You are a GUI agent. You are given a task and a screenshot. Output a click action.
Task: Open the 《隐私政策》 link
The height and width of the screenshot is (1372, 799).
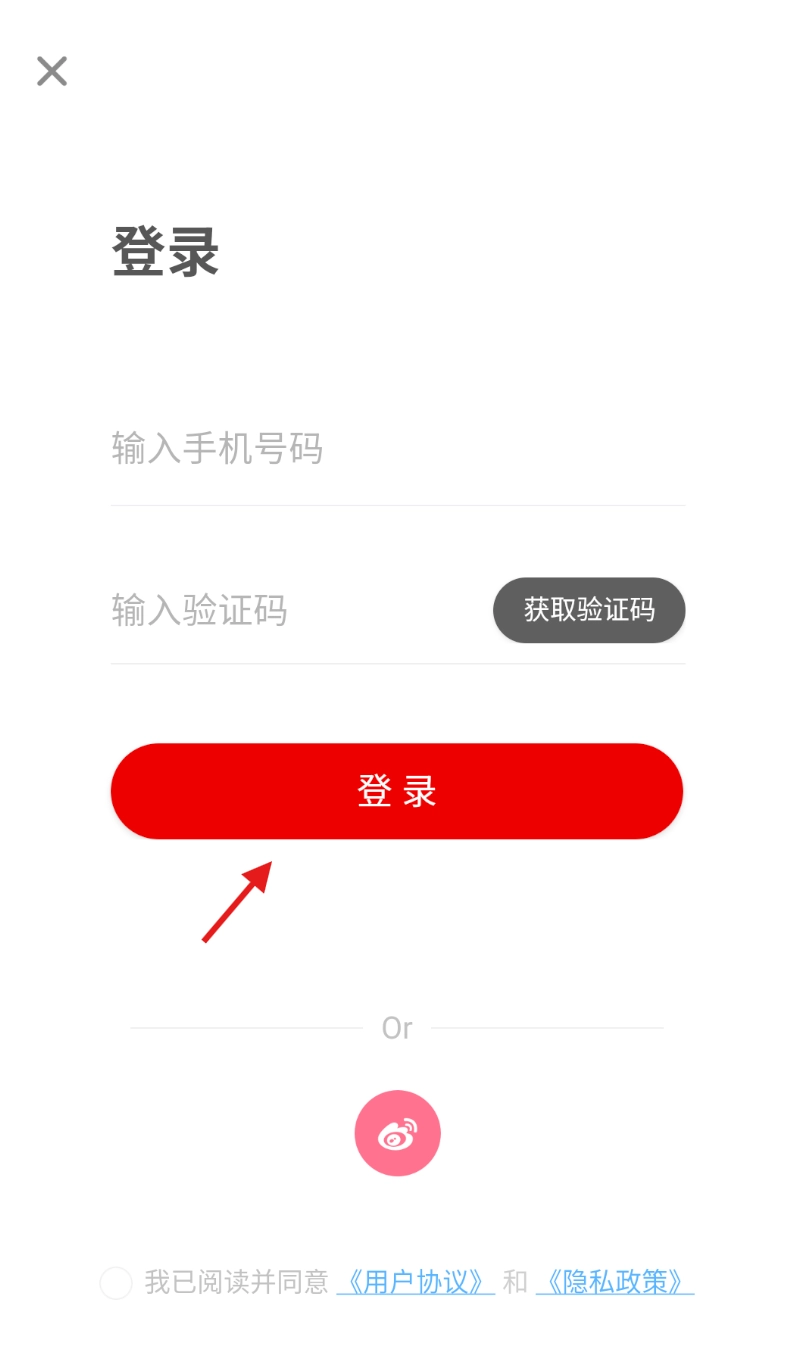coord(615,1282)
